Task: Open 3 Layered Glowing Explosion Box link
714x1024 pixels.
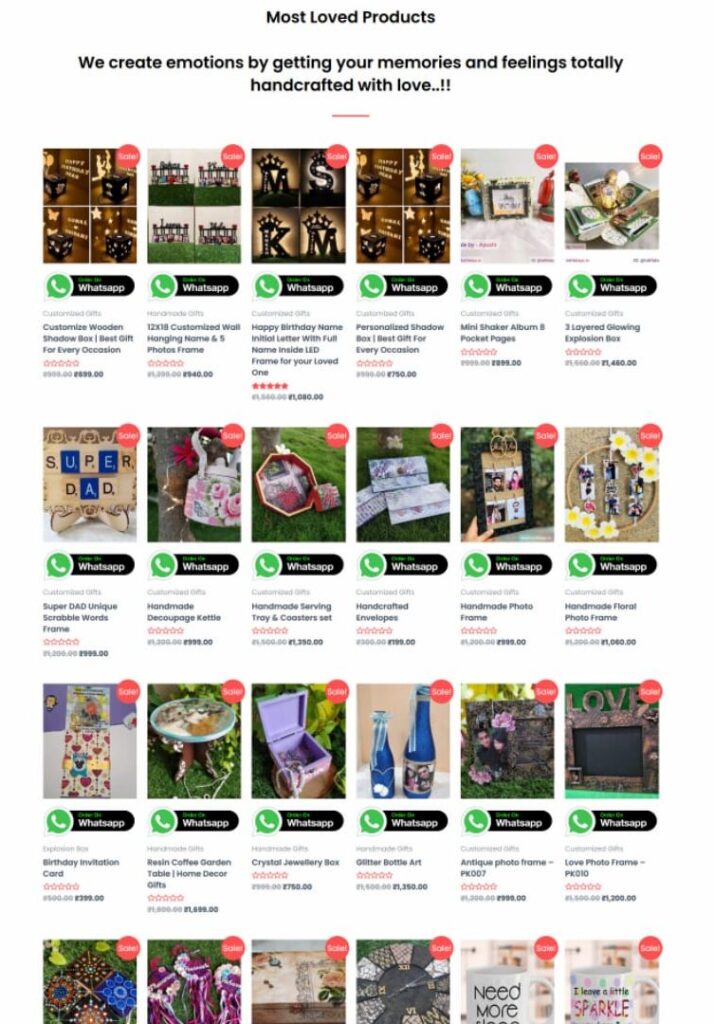Action: tap(602, 332)
